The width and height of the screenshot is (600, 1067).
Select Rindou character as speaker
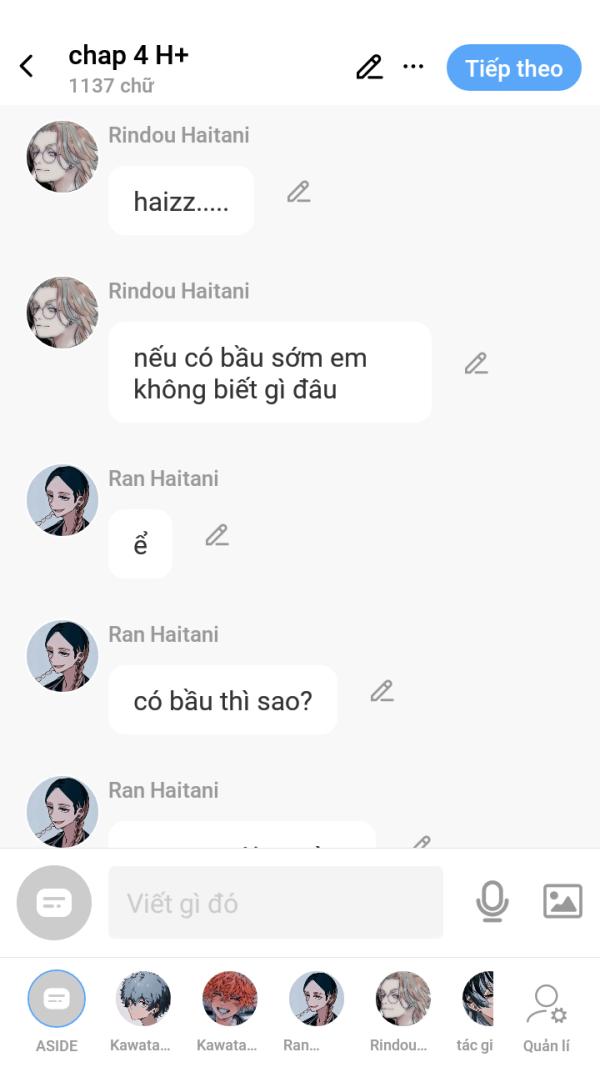click(402, 1000)
